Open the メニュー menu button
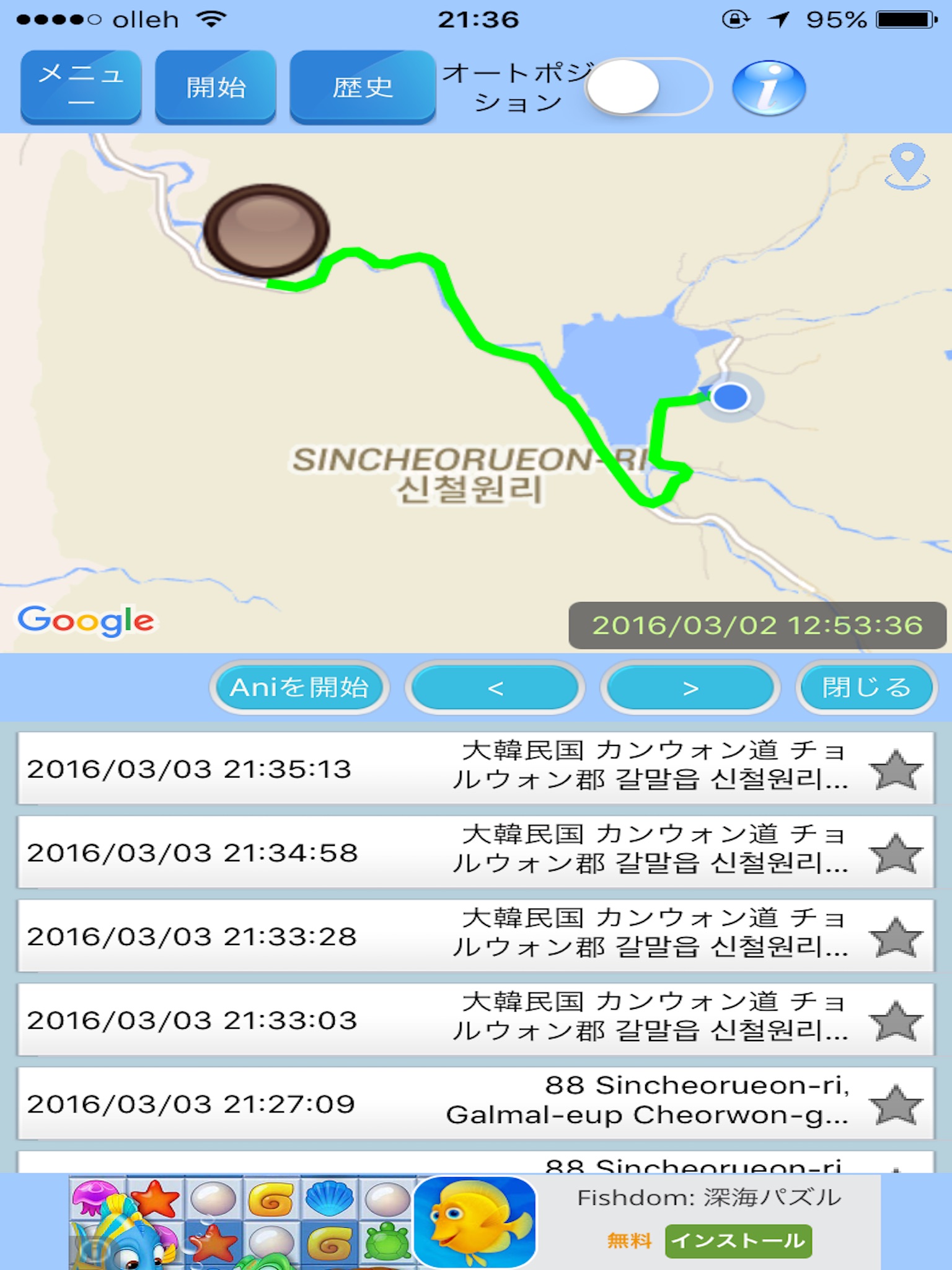This screenshot has width=952, height=1270. coord(81,87)
